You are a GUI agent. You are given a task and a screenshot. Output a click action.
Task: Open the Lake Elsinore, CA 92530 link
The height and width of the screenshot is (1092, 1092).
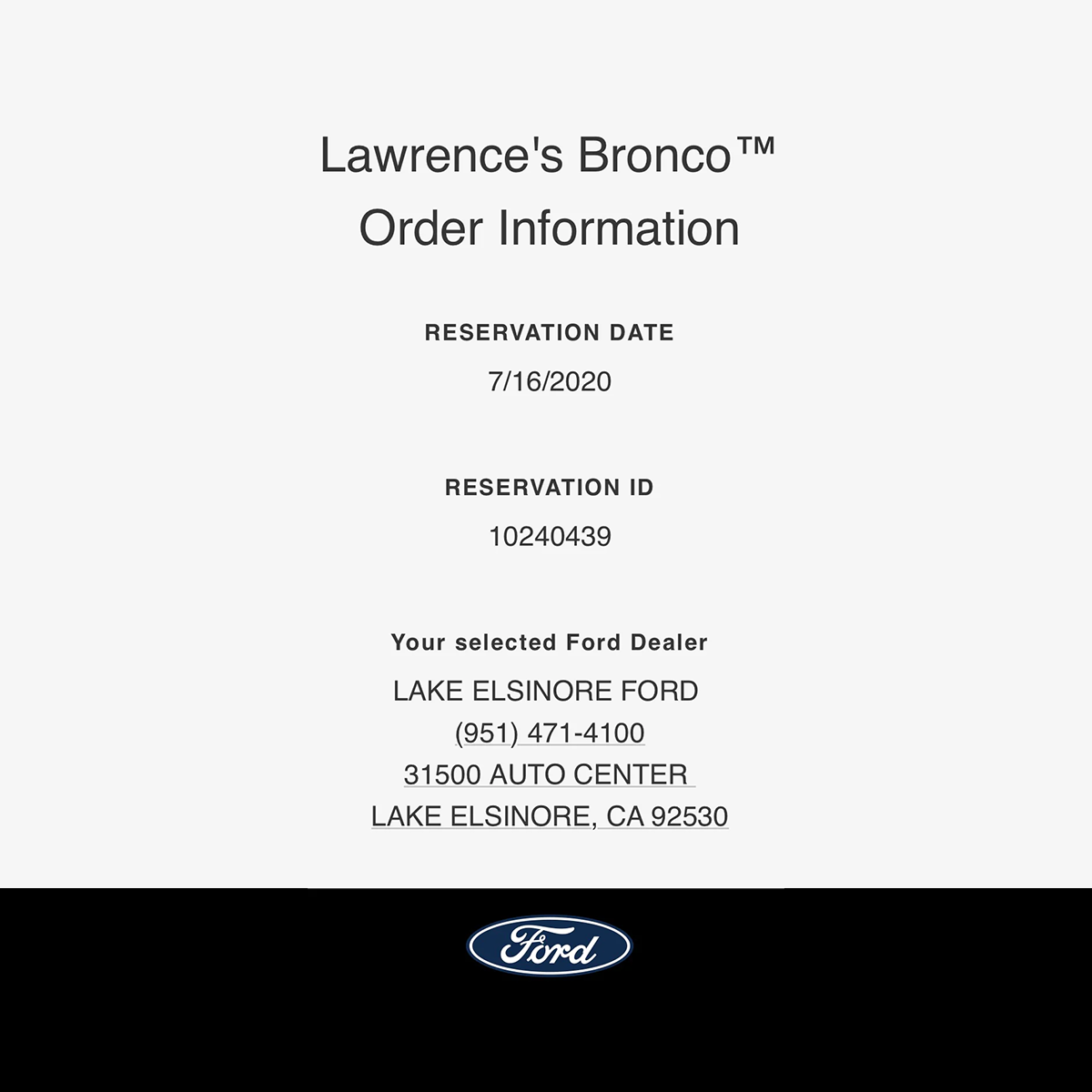click(550, 816)
